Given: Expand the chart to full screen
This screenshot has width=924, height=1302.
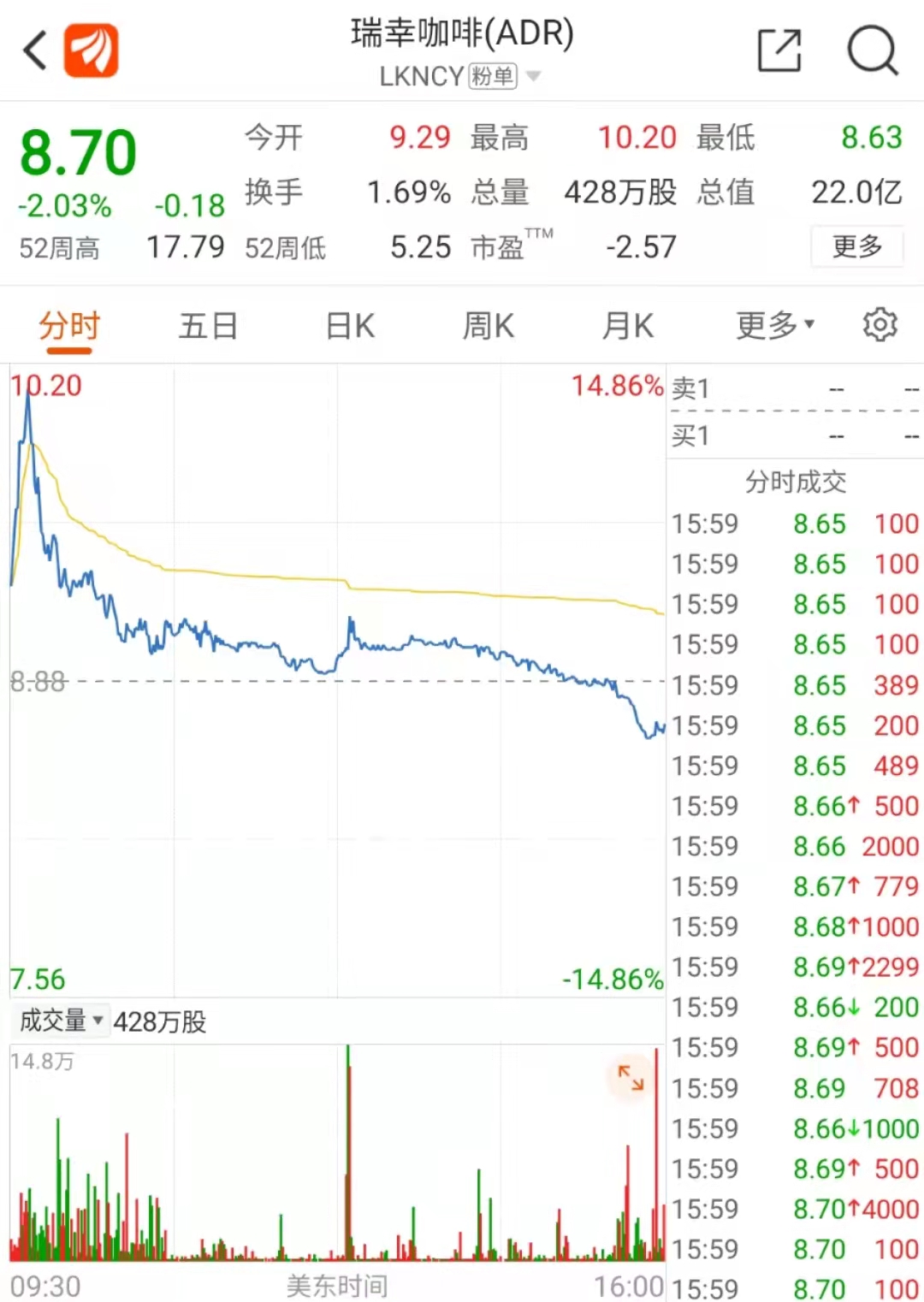Looking at the screenshot, I should tap(631, 1078).
